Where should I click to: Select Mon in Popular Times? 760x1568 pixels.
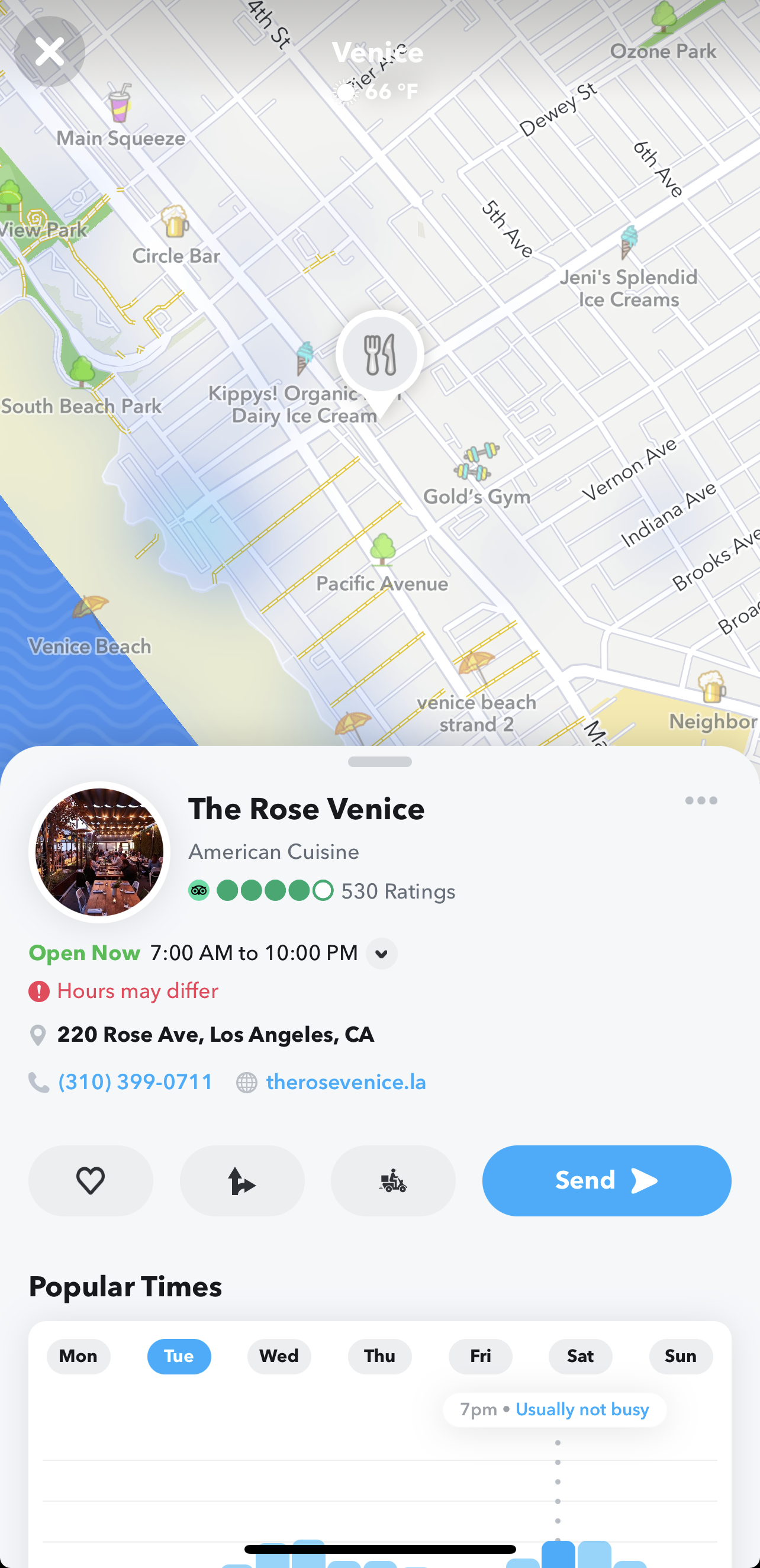pos(79,1356)
